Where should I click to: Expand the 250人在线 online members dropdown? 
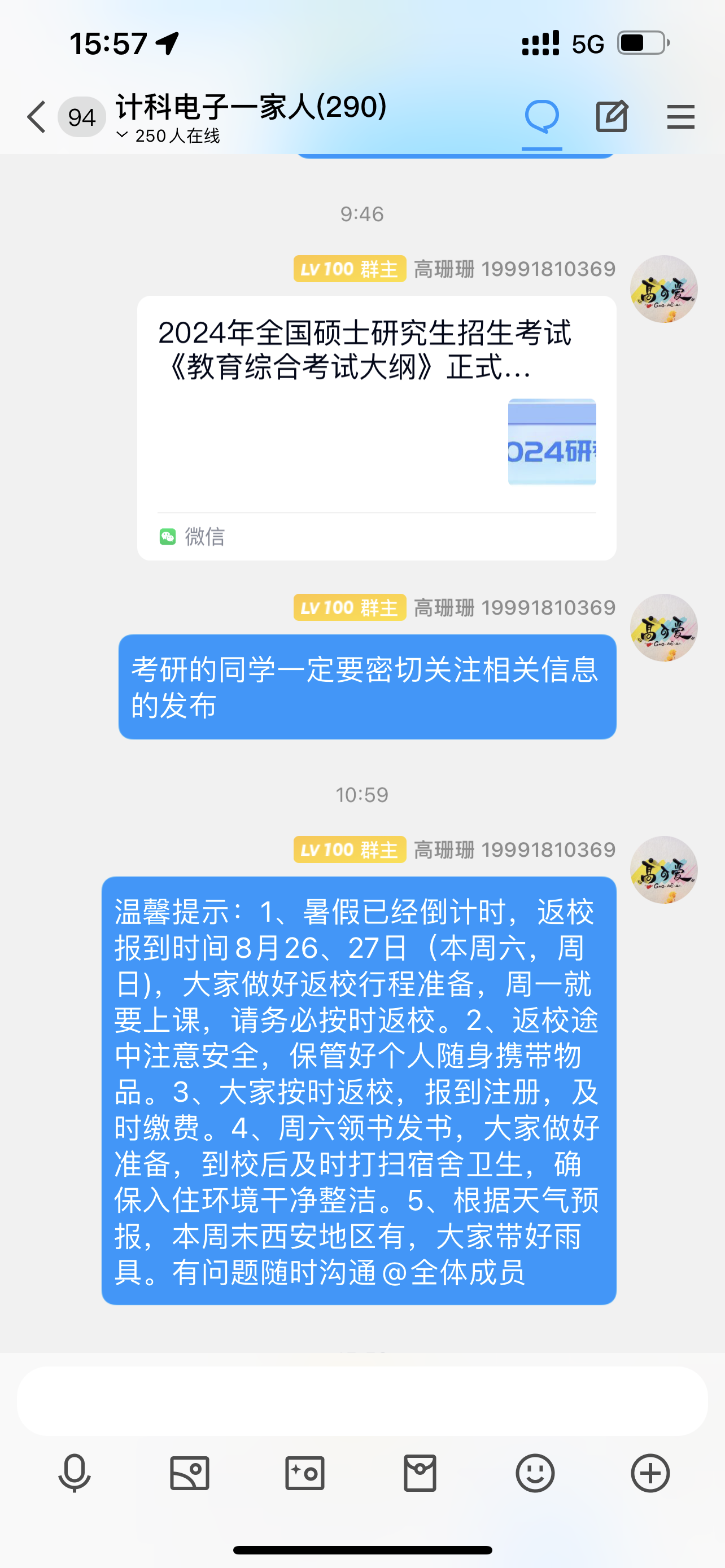(169, 135)
